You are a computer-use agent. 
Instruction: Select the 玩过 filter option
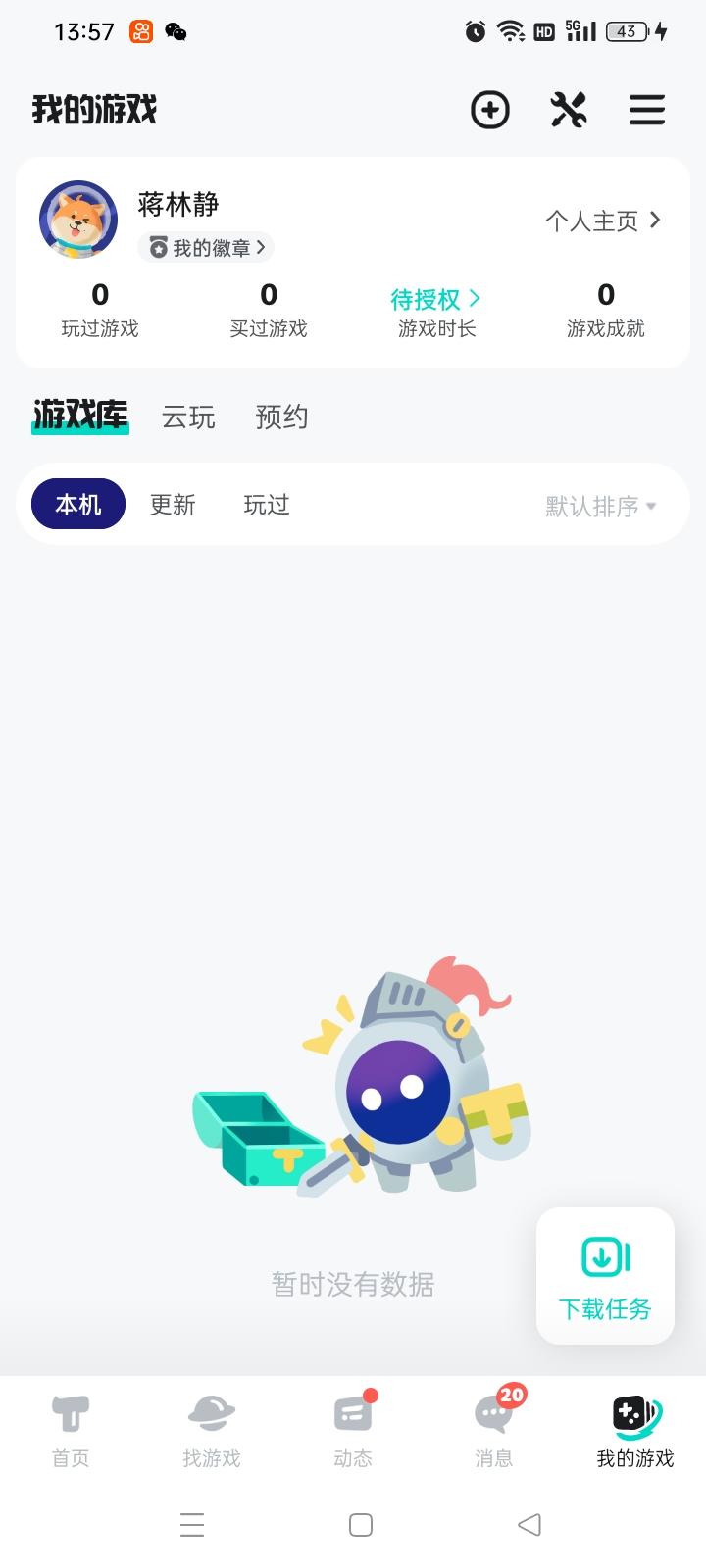click(265, 504)
